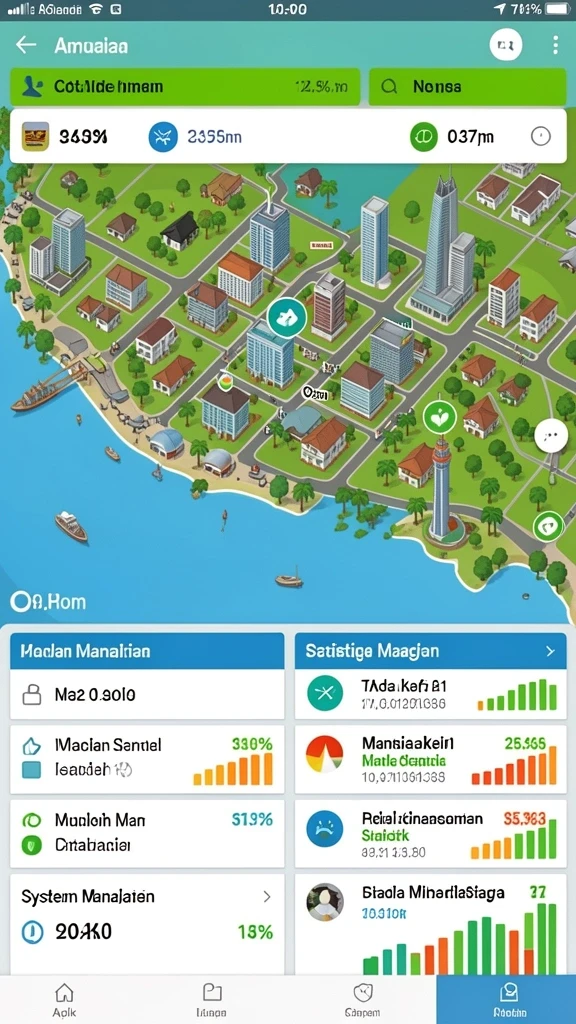The width and height of the screenshot is (576, 1024).
Task: Open System Manalaten via its chevron
Action: tap(267, 897)
